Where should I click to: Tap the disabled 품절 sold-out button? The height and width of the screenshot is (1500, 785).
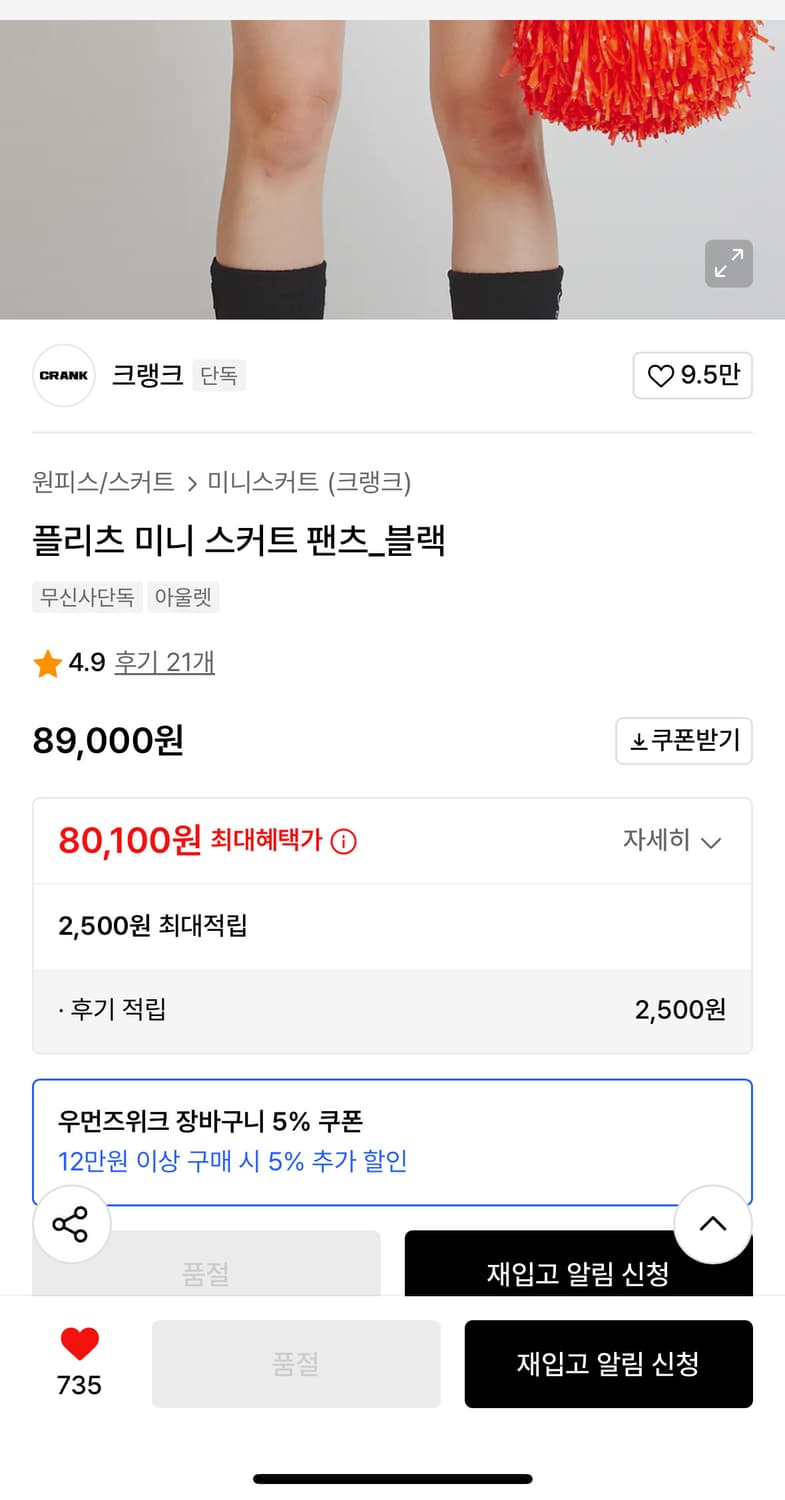pos(296,1363)
